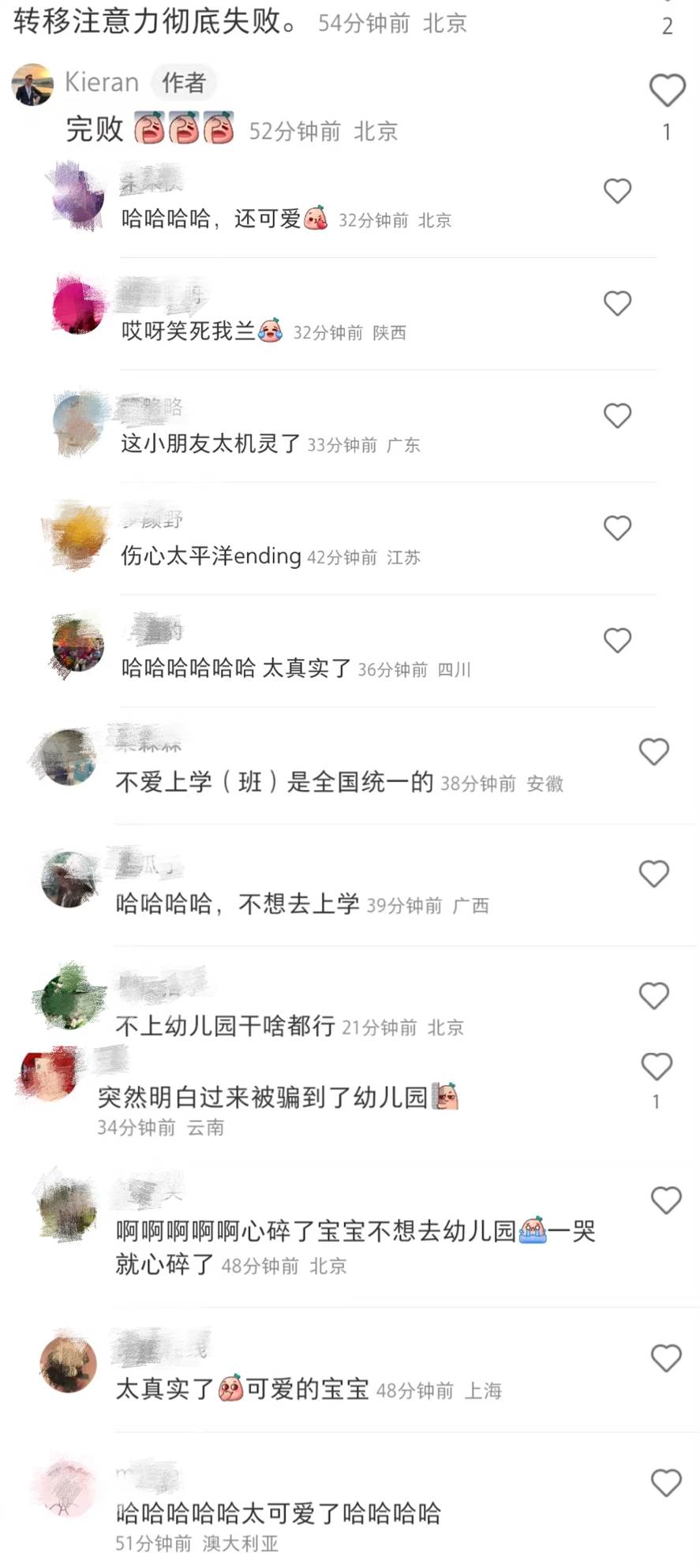Open Kieran's profile picture

(x=32, y=84)
